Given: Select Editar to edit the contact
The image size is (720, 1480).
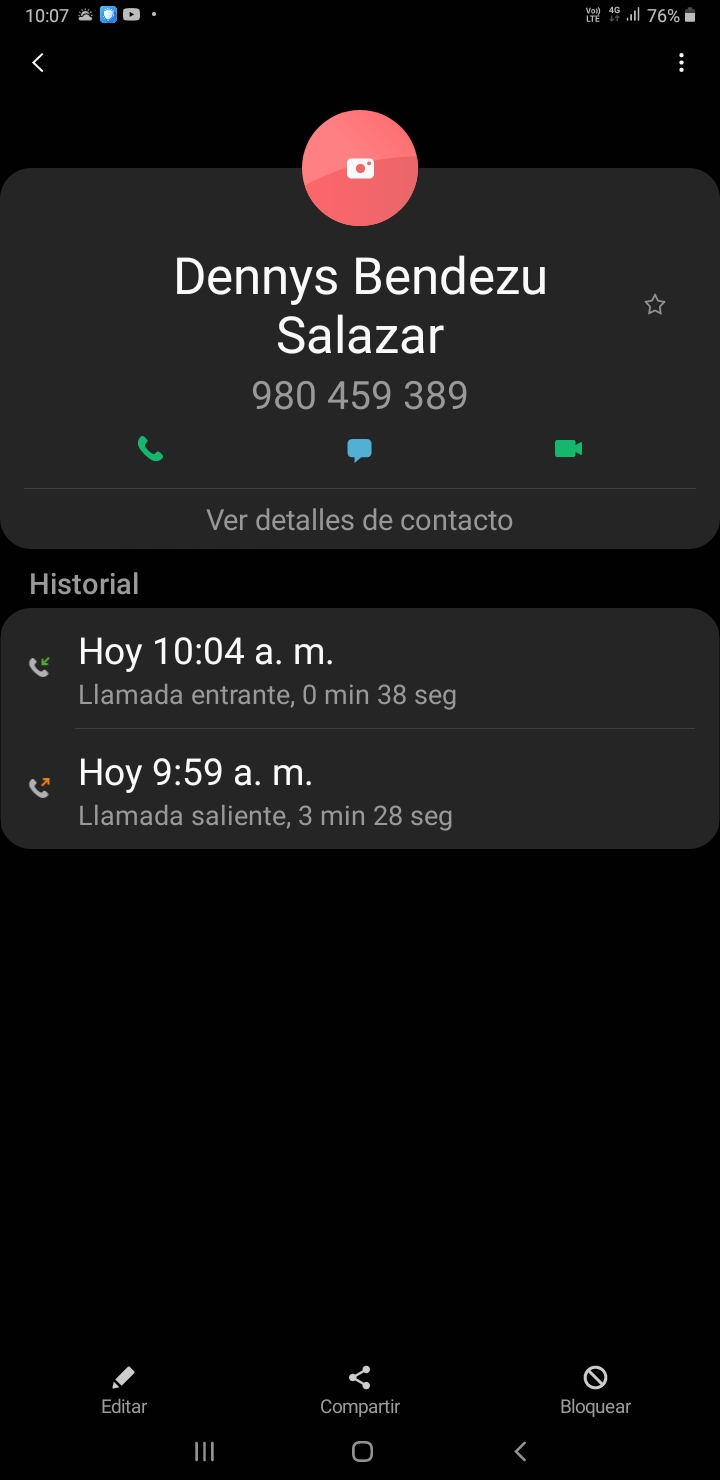Looking at the screenshot, I should [x=124, y=1391].
